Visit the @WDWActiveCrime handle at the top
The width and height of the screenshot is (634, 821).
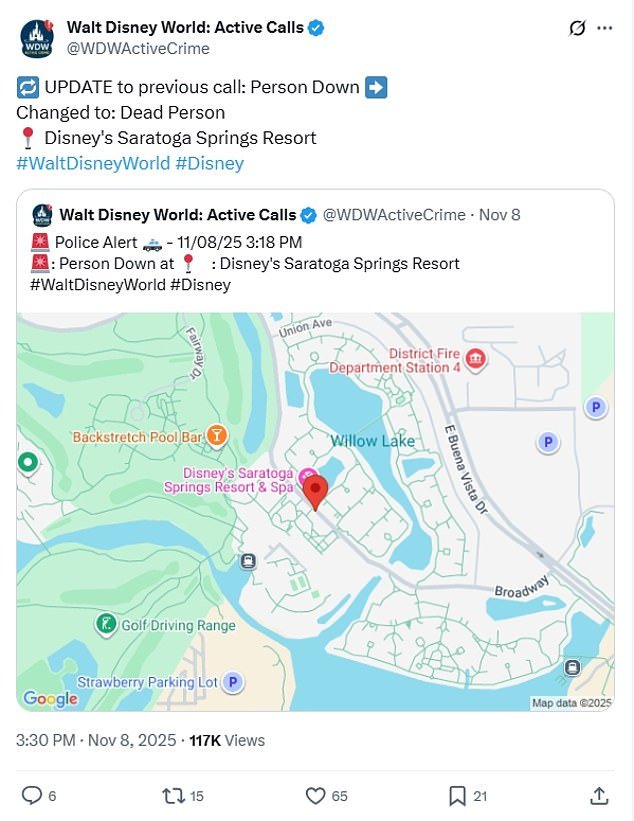(x=138, y=48)
